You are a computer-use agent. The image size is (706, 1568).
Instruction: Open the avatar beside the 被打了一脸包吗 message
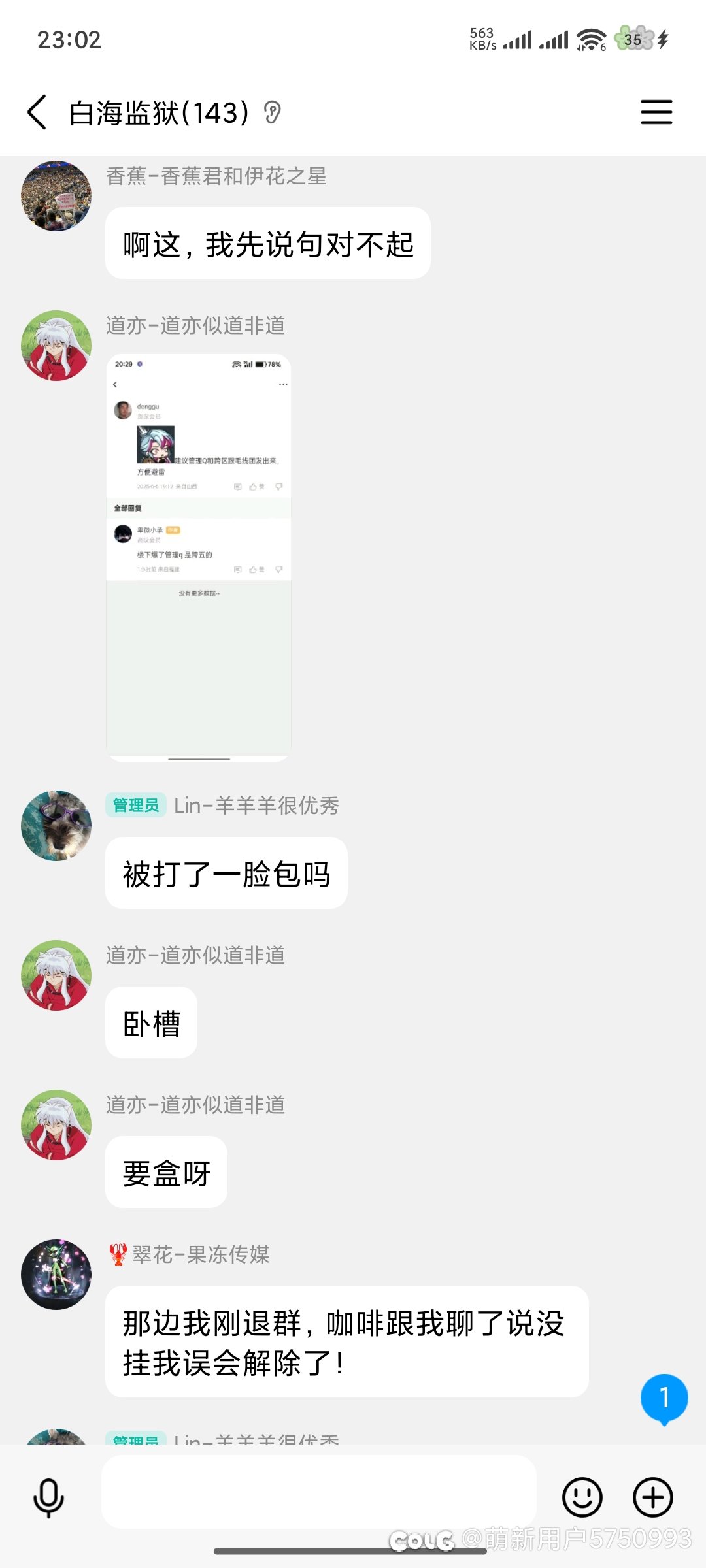pos(56,826)
